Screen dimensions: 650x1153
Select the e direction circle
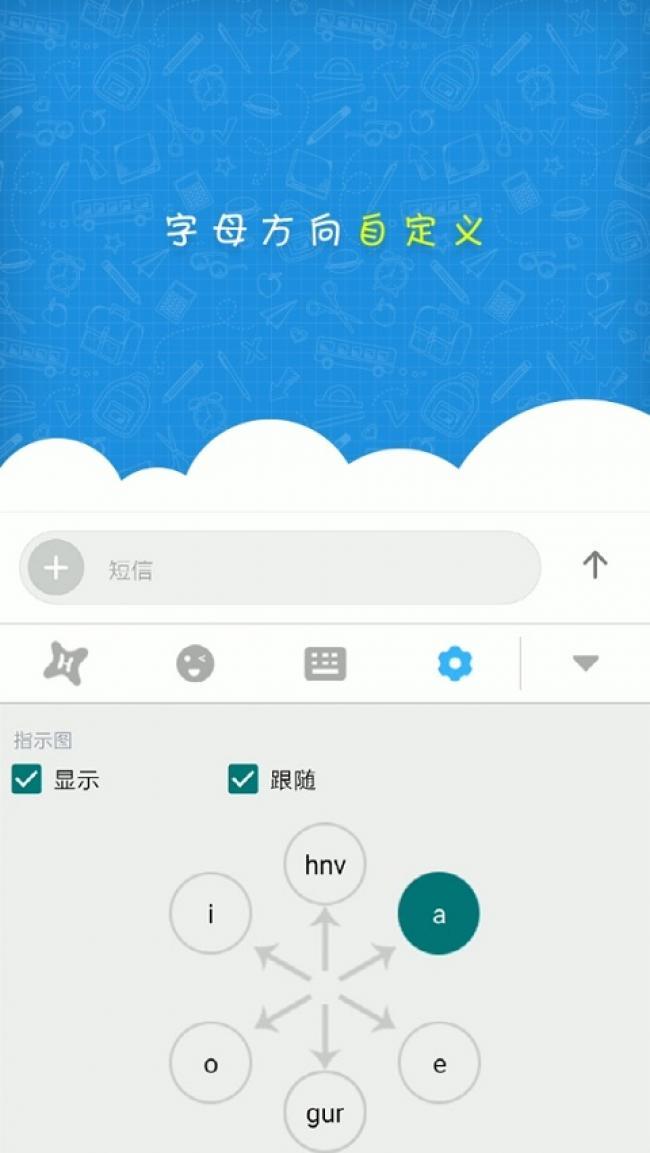click(439, 1064)
